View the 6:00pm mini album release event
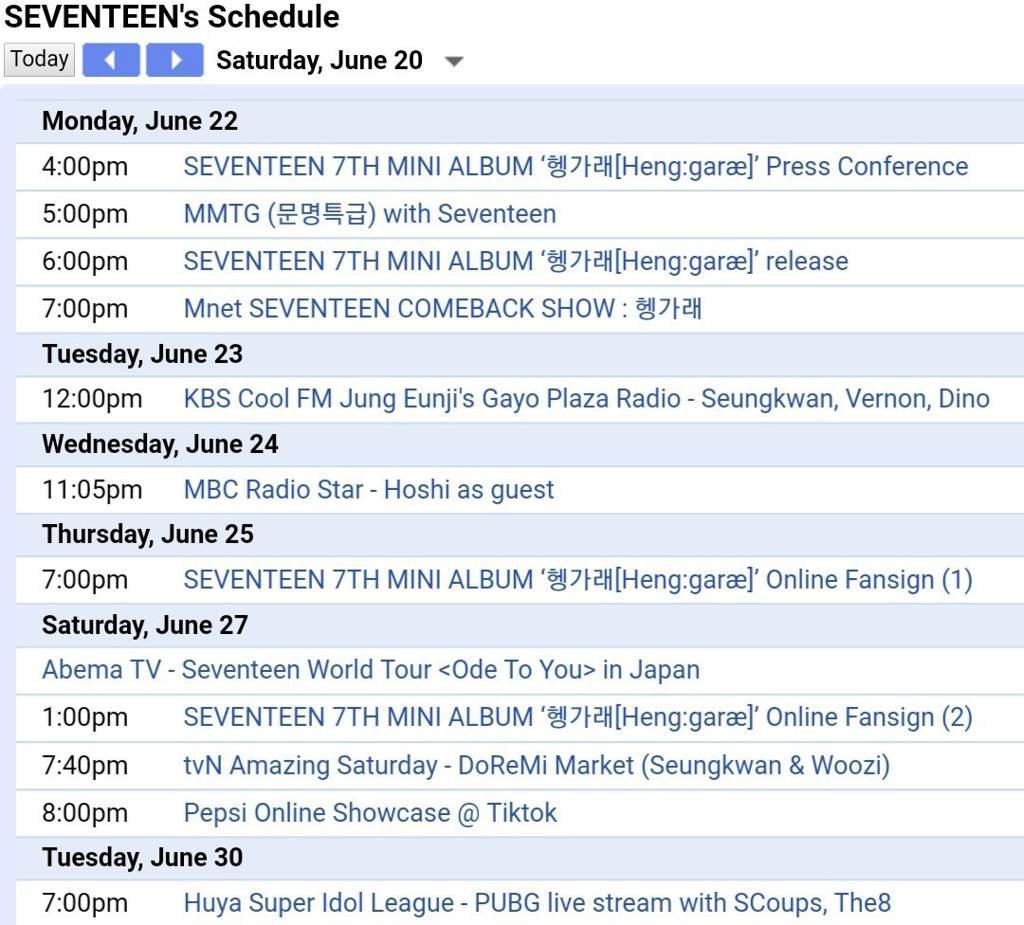The height and width of the screenshot is (925, 1024). coord(515,262)
